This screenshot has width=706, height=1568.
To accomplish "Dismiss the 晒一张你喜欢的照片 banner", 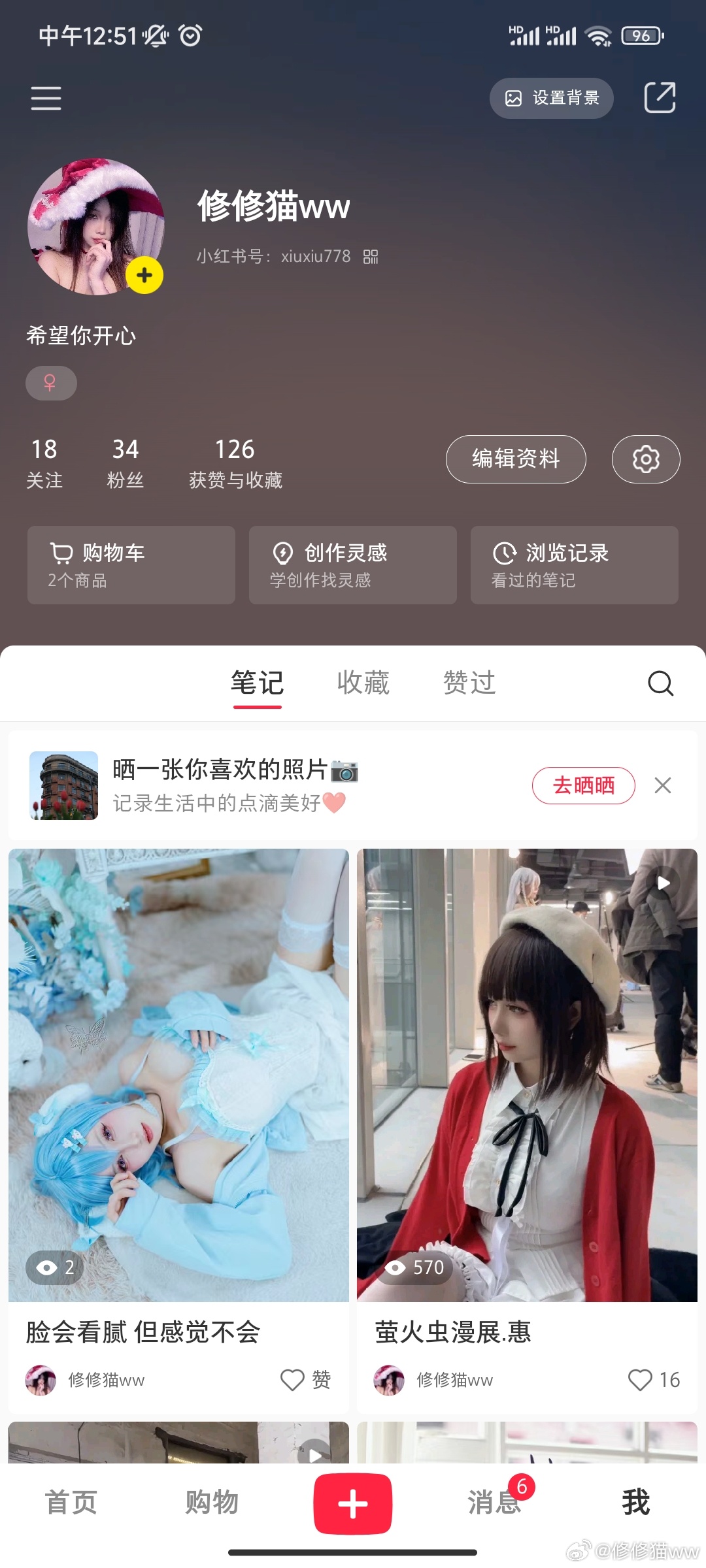I will [x=663, y=785].
